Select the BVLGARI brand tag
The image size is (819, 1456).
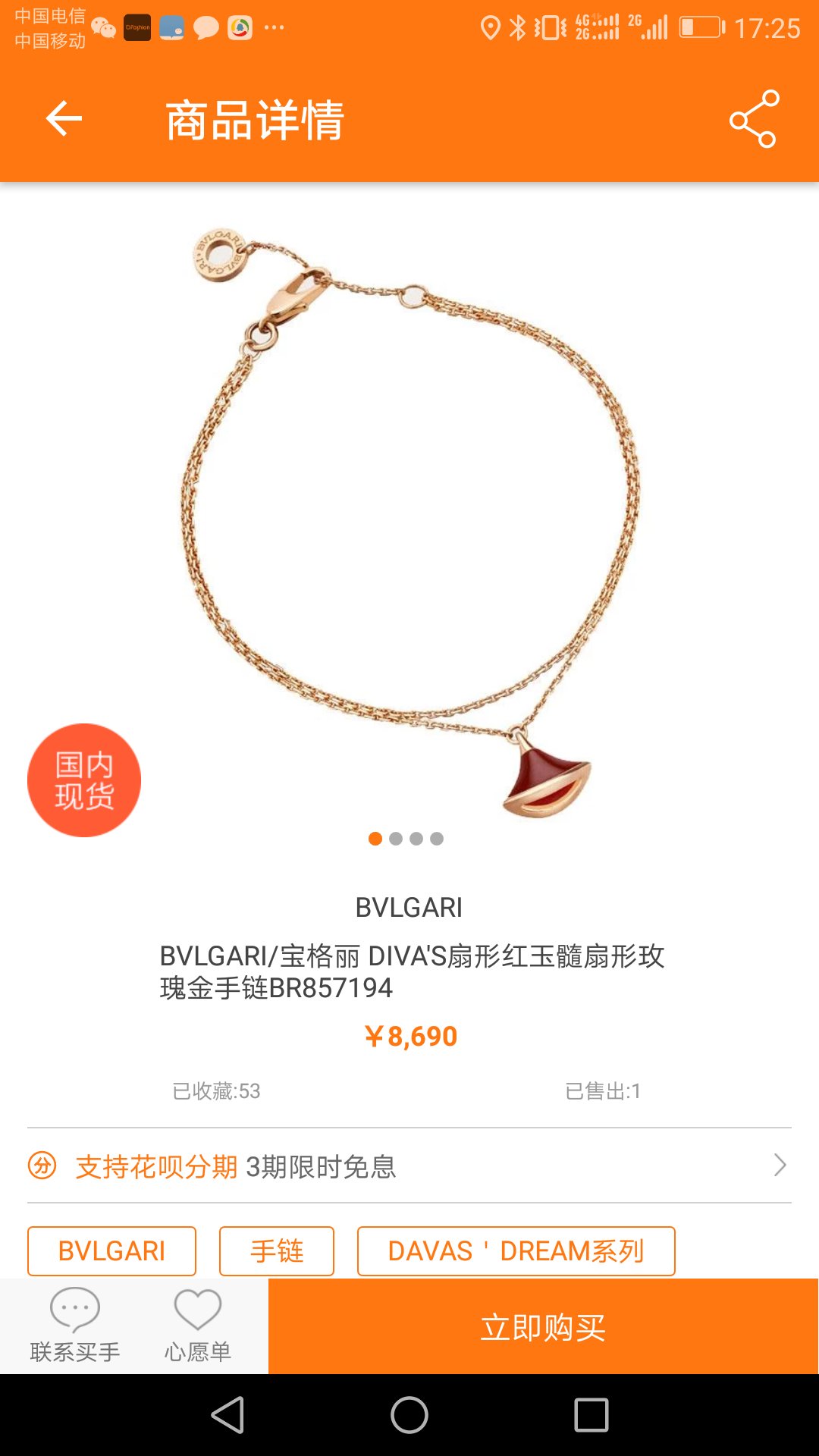pyautogui.click(x=111, y=1251)
